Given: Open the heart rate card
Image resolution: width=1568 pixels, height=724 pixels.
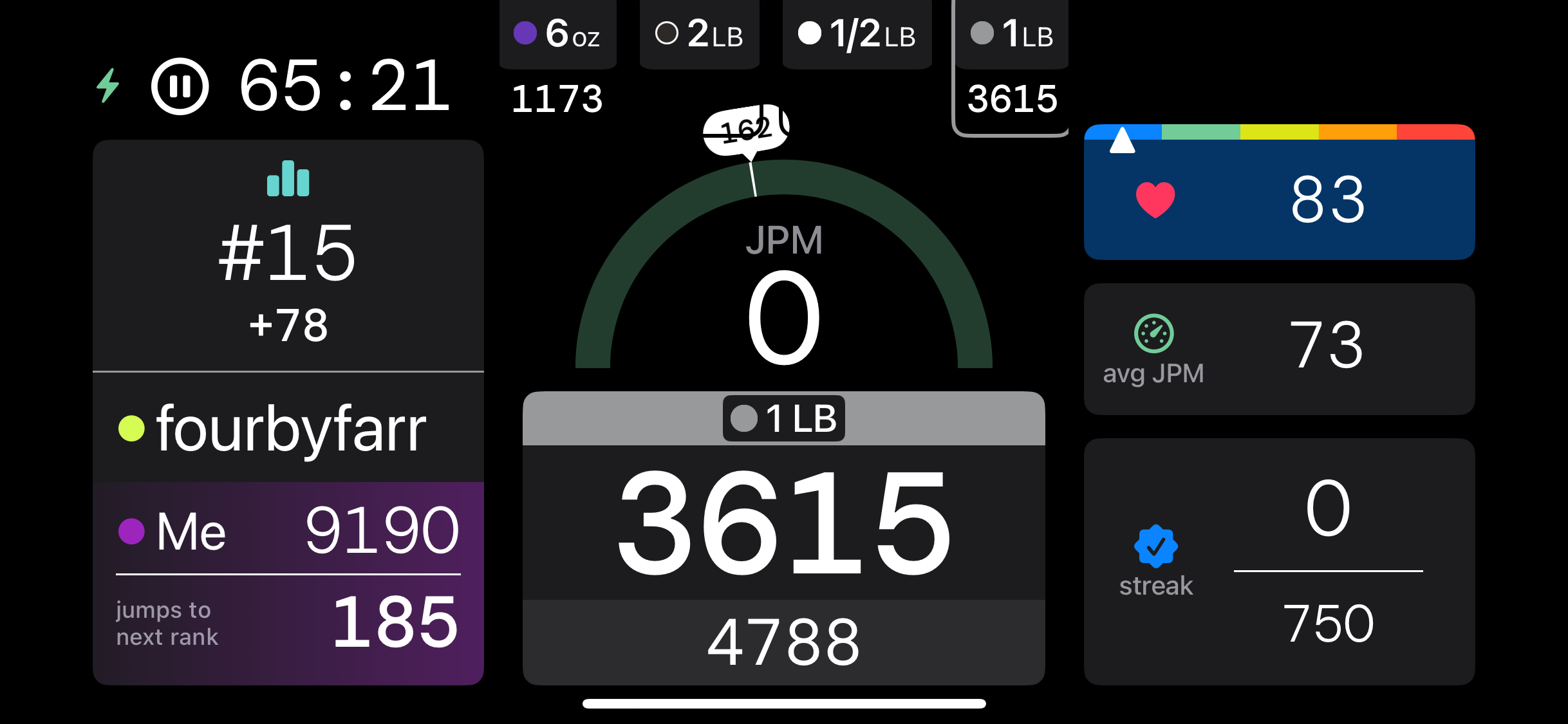Looking at the screenshot, I should pos(1279,200).
